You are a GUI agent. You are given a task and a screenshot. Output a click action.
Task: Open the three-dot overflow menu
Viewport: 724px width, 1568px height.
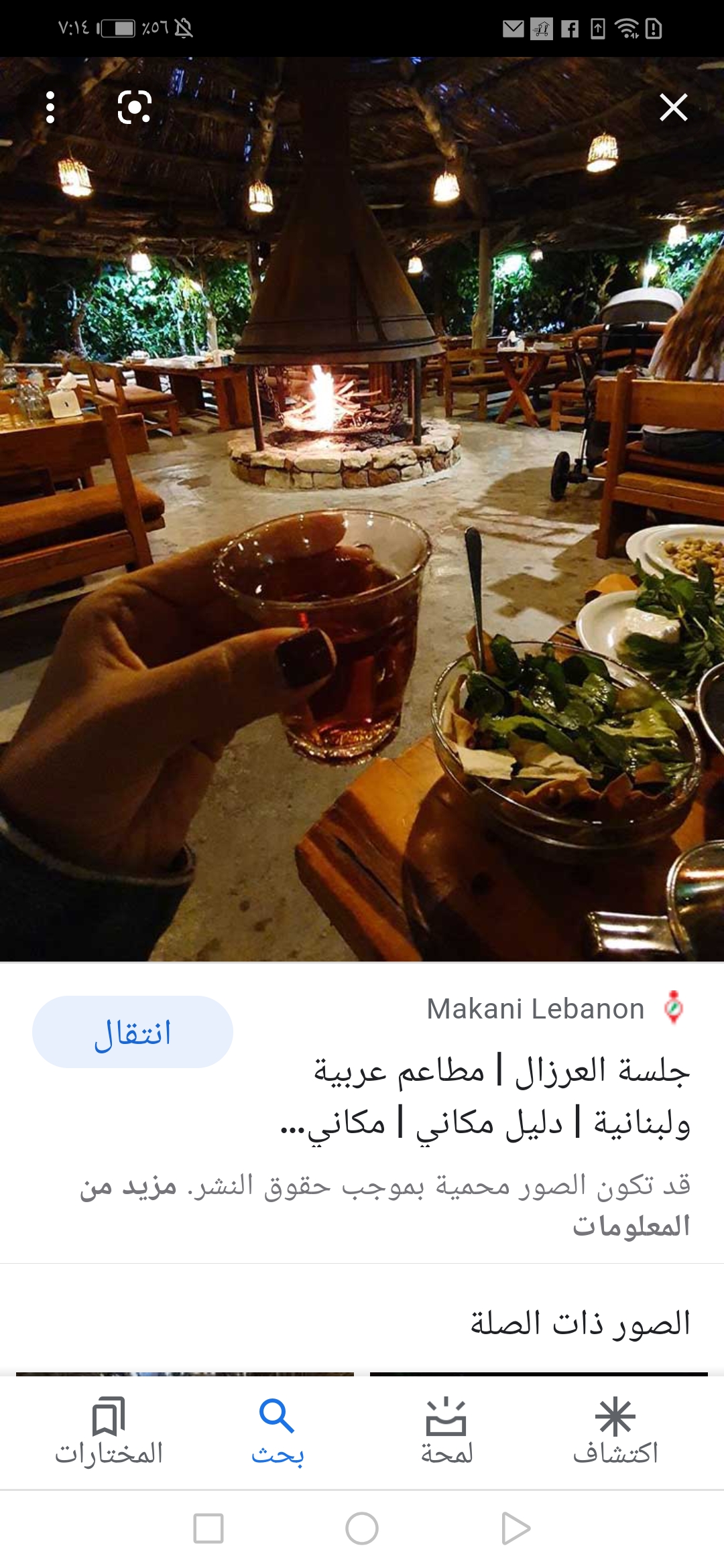[50, 107]
